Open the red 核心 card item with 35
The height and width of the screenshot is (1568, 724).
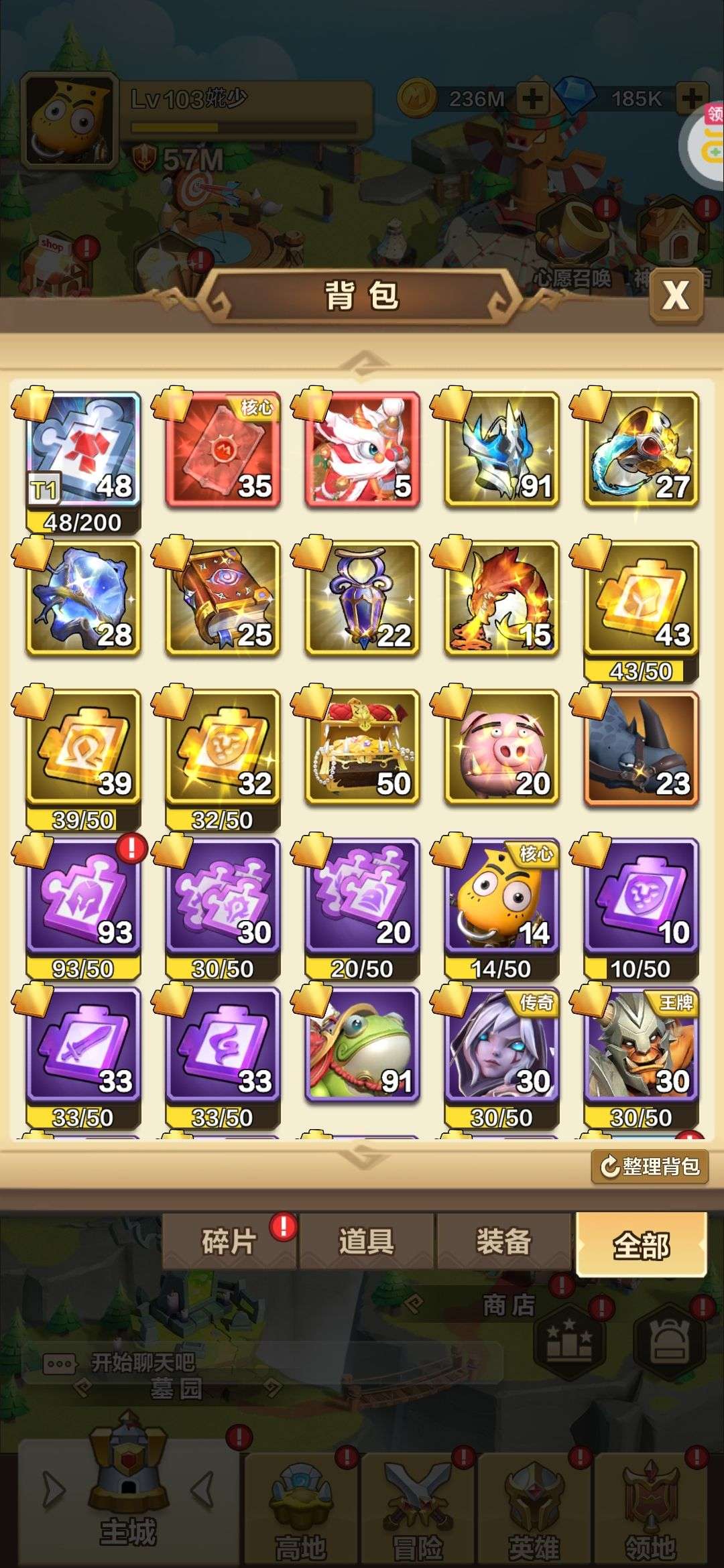[x=223, y=450]
